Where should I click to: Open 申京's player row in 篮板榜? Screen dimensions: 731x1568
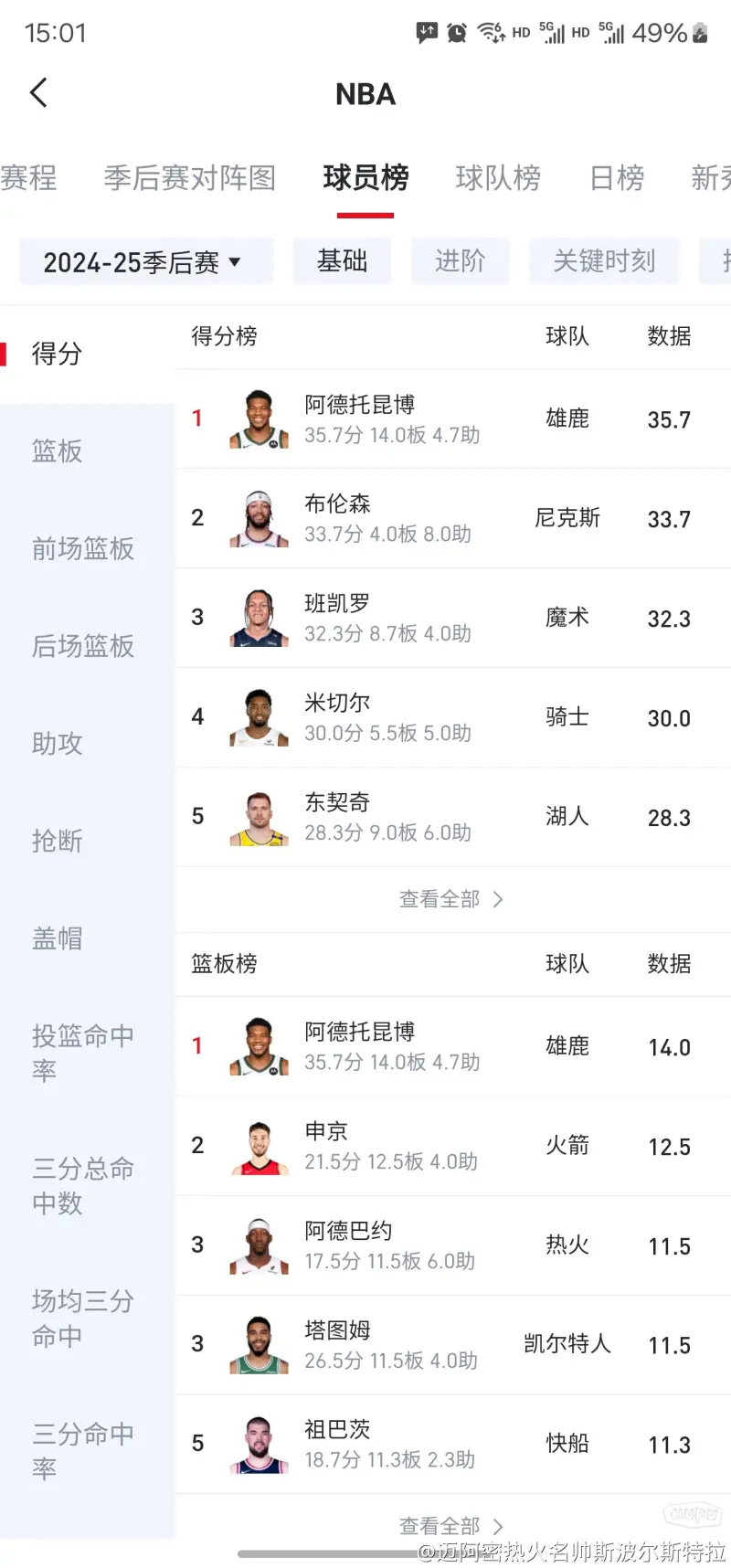point(453,1146)
